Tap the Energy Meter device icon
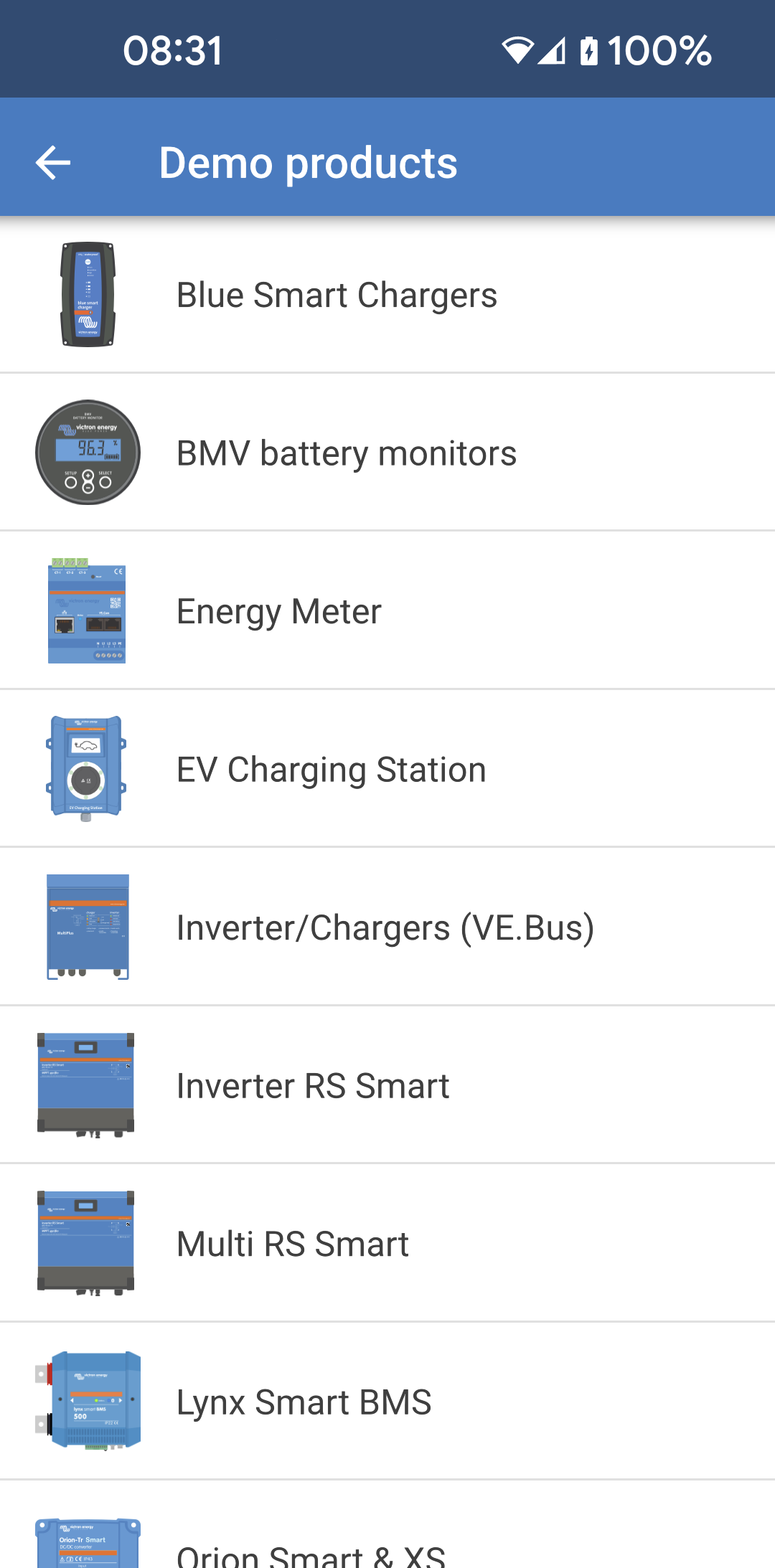This screenshot has height=1568, width=775. point(88,610)
